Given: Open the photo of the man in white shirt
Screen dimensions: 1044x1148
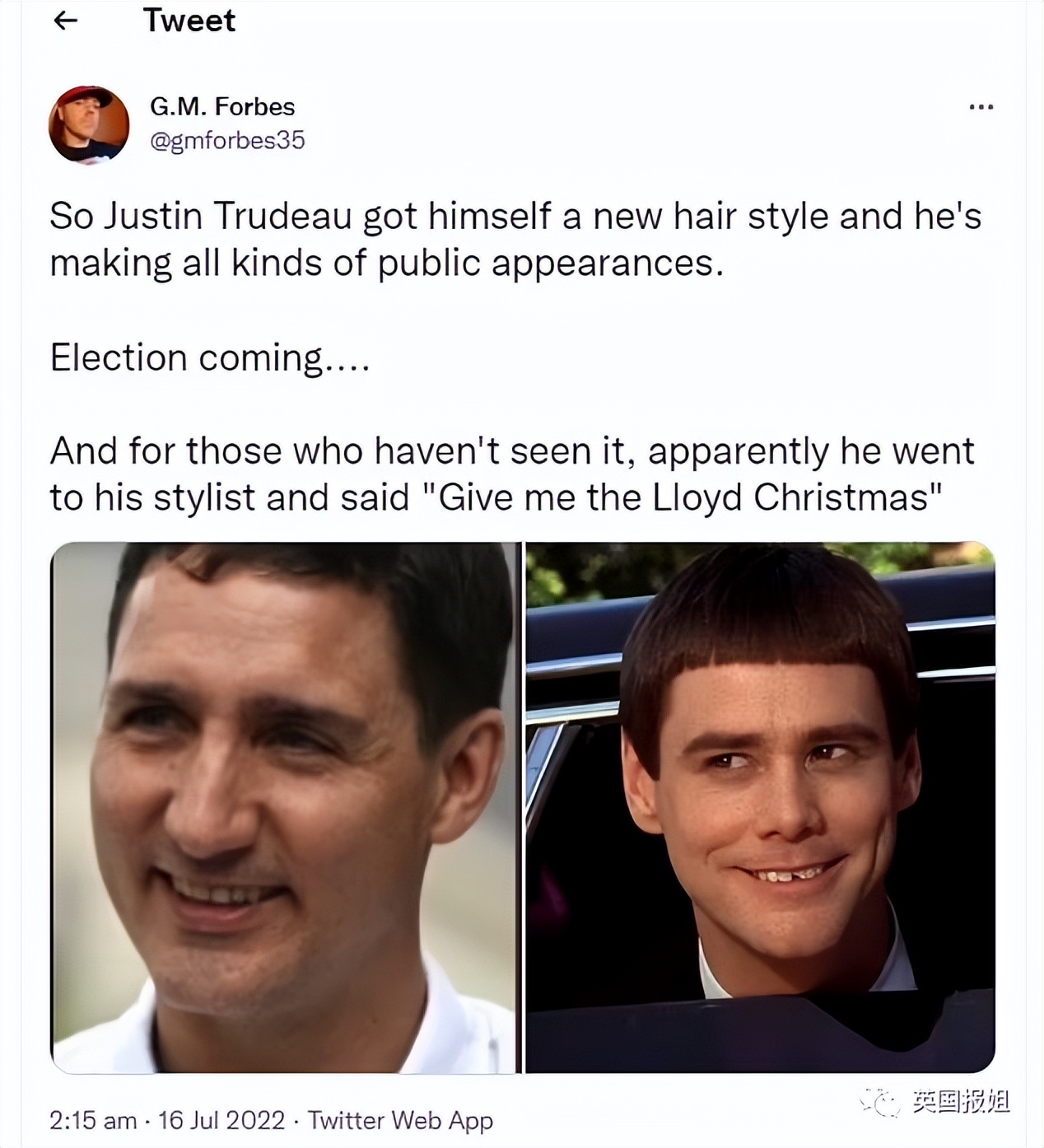Looking at the screenshot, I should pos(285,807).
